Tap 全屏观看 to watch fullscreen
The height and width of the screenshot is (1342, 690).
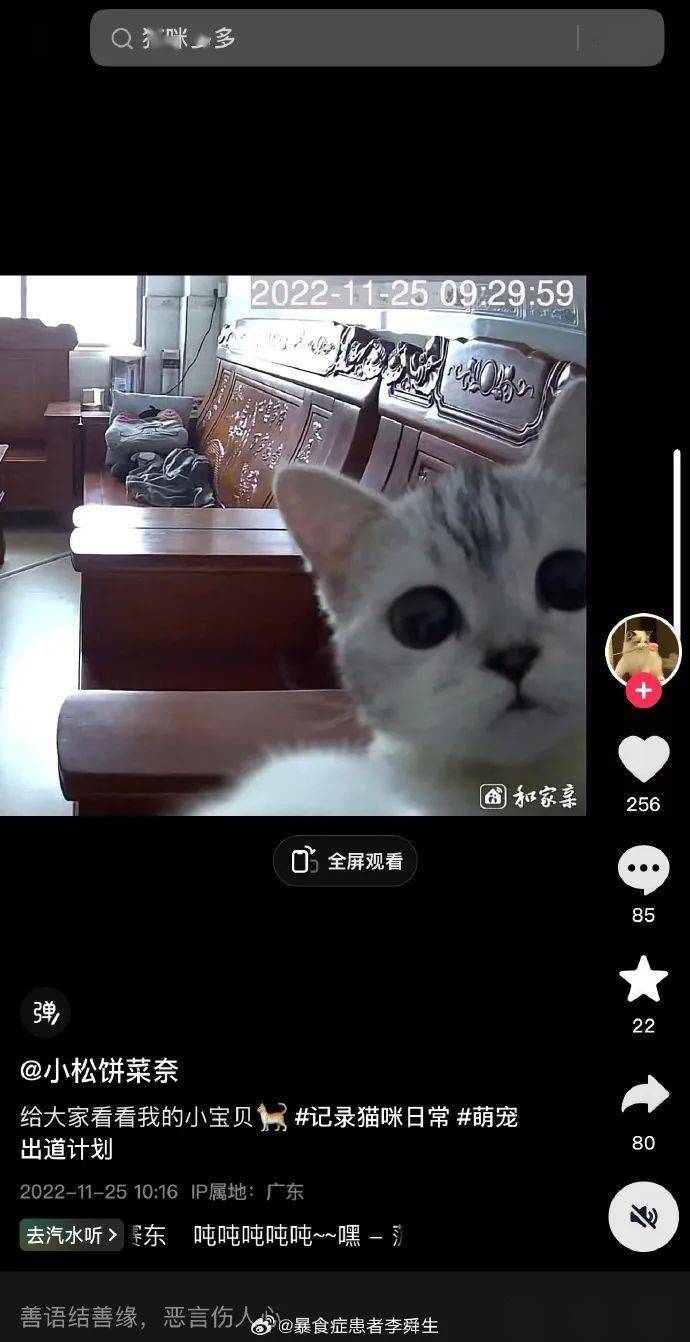point(346,861)
